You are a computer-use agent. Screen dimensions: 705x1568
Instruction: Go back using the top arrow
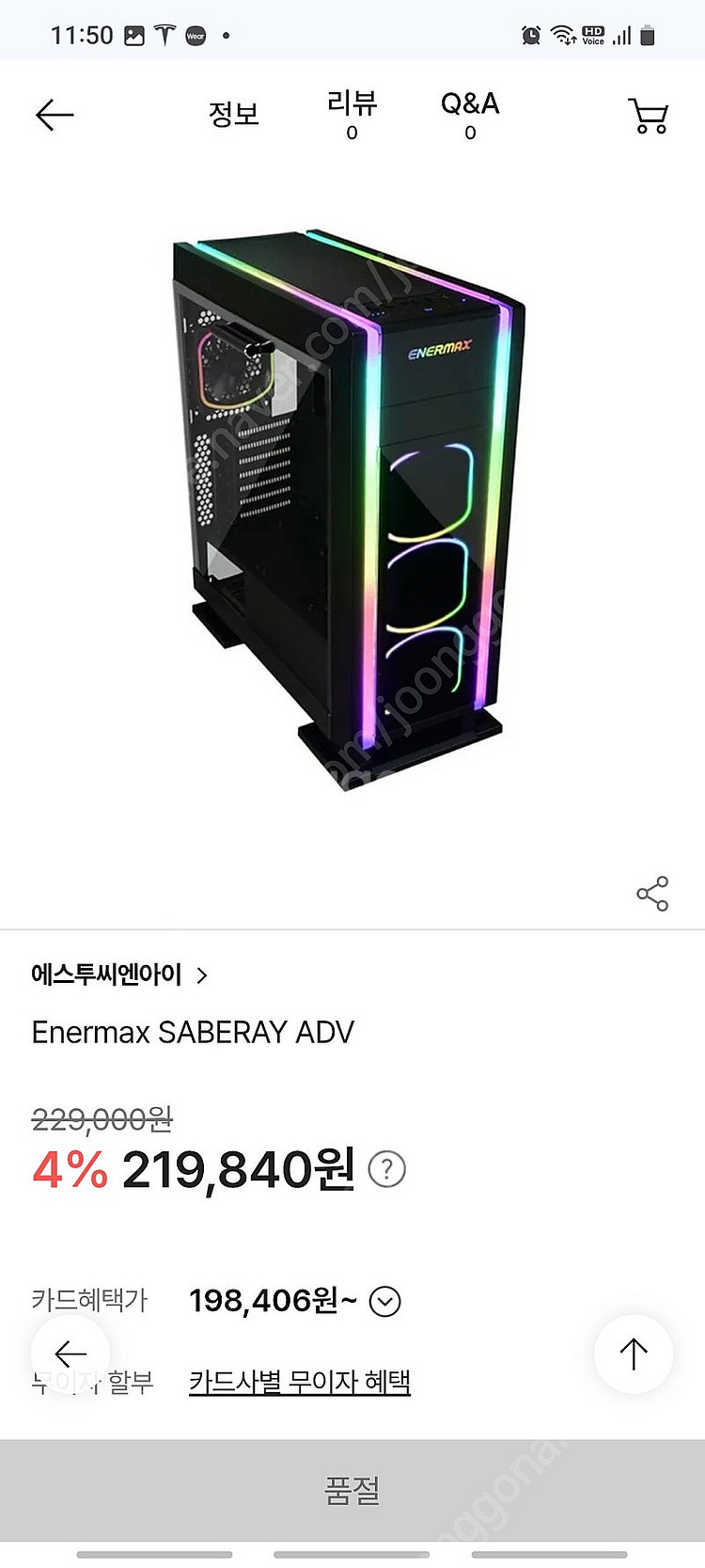click(x=55, y=115)
